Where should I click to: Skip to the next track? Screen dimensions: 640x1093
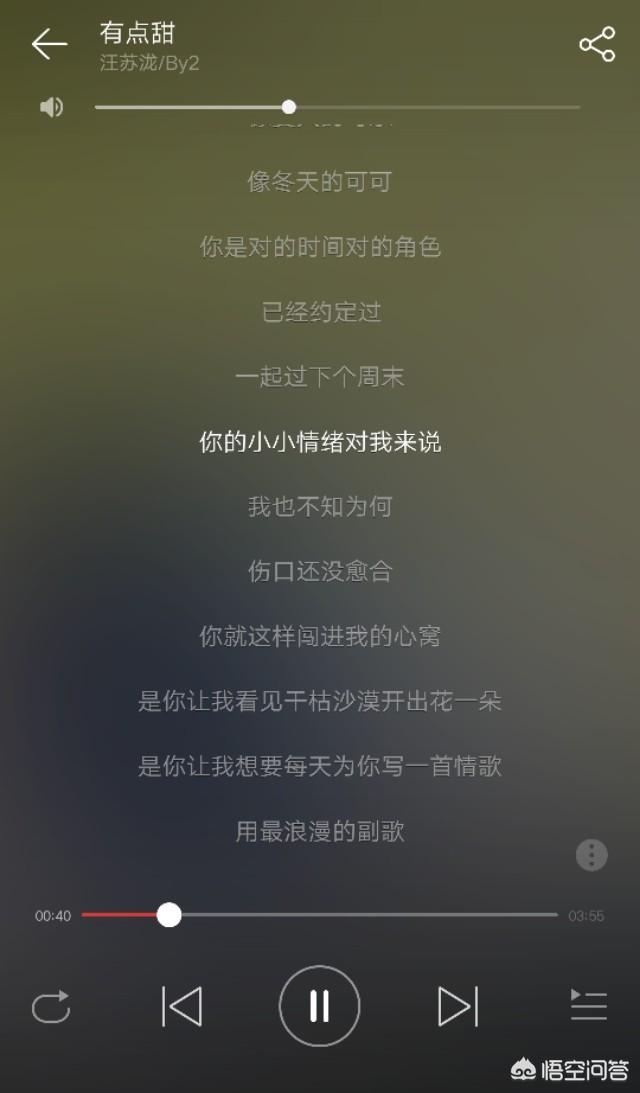pyautogui.click(x=458, y=1007)
